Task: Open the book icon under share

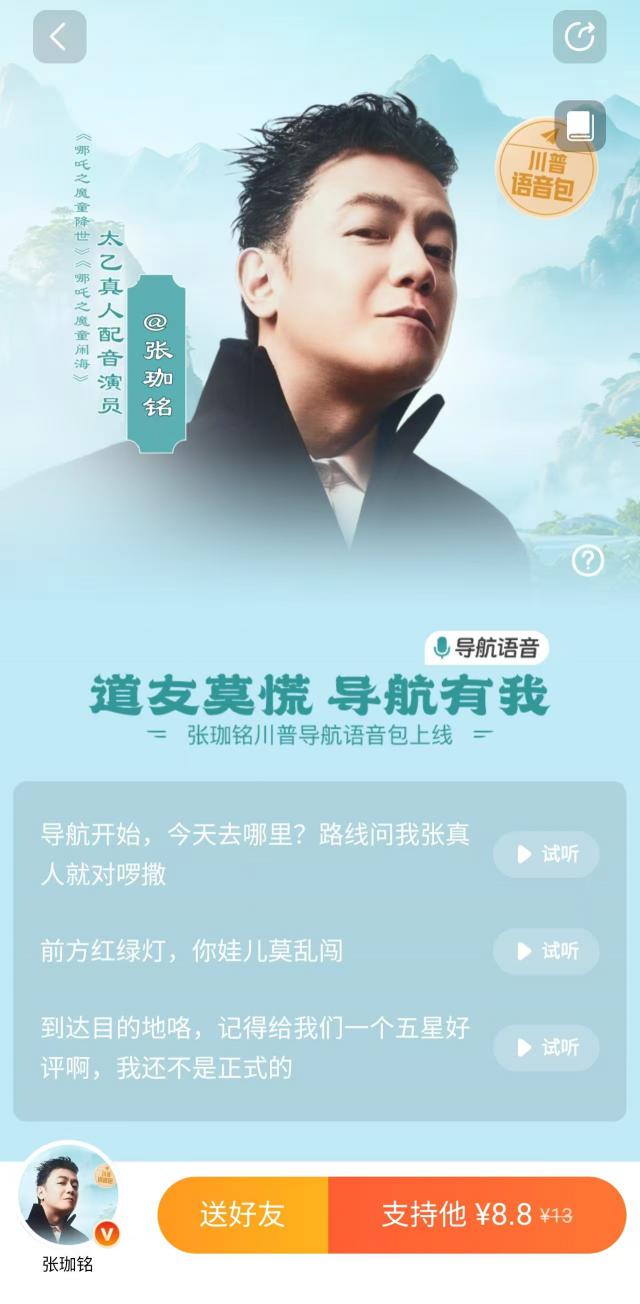Action: tap(579, 126)
